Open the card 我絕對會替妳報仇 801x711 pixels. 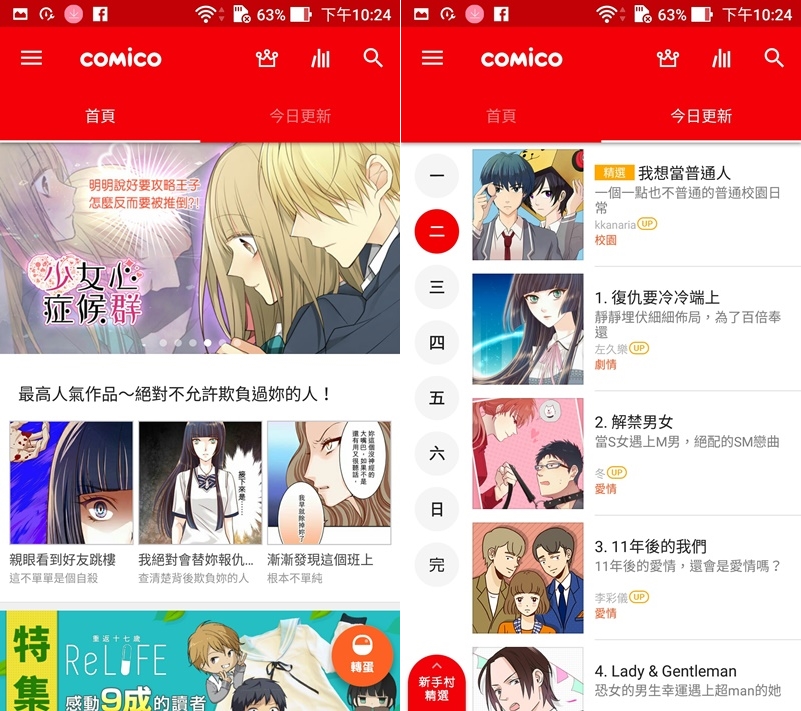click(200, 495)
